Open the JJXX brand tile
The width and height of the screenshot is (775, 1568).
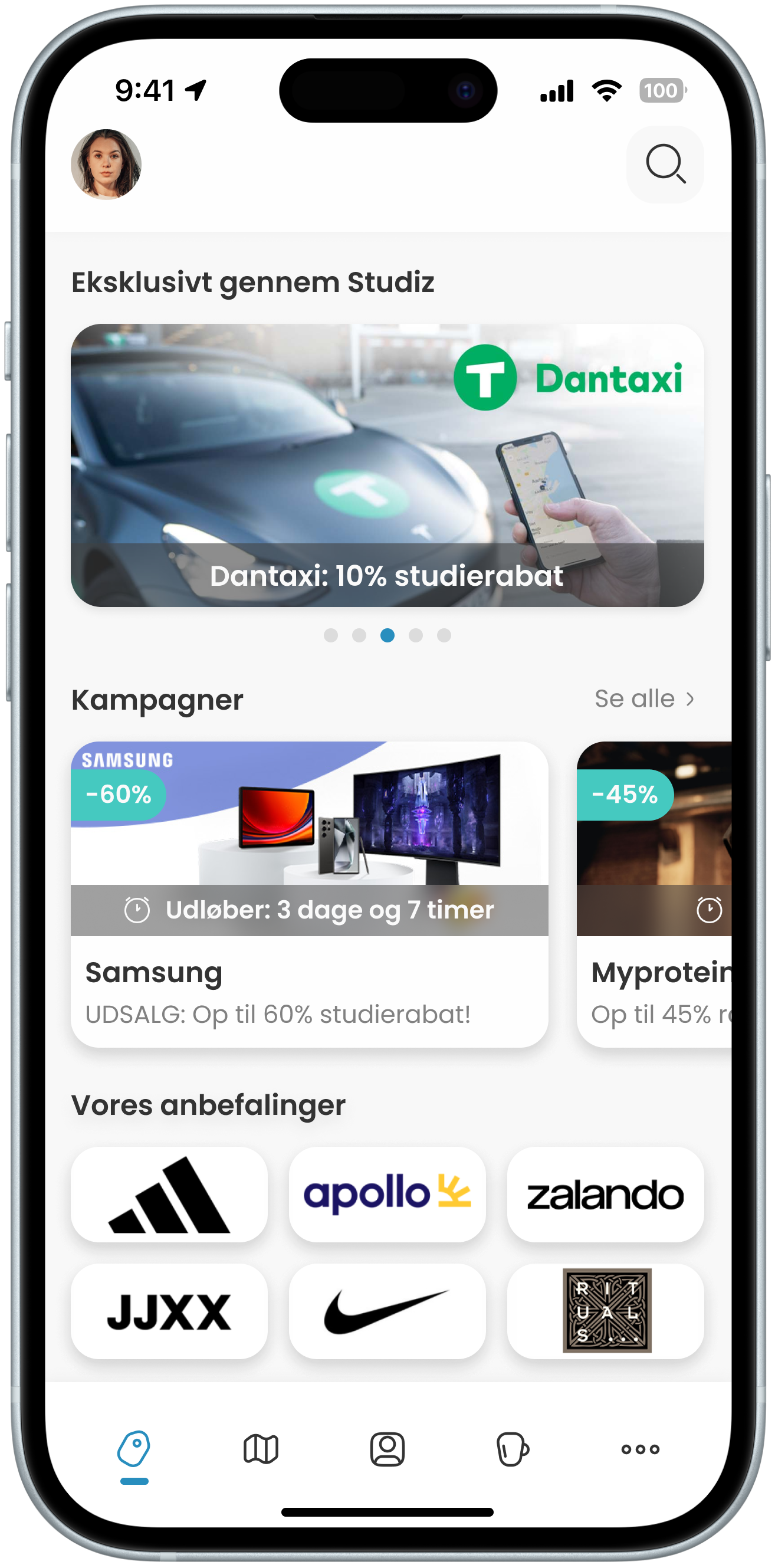point(169,1311)
